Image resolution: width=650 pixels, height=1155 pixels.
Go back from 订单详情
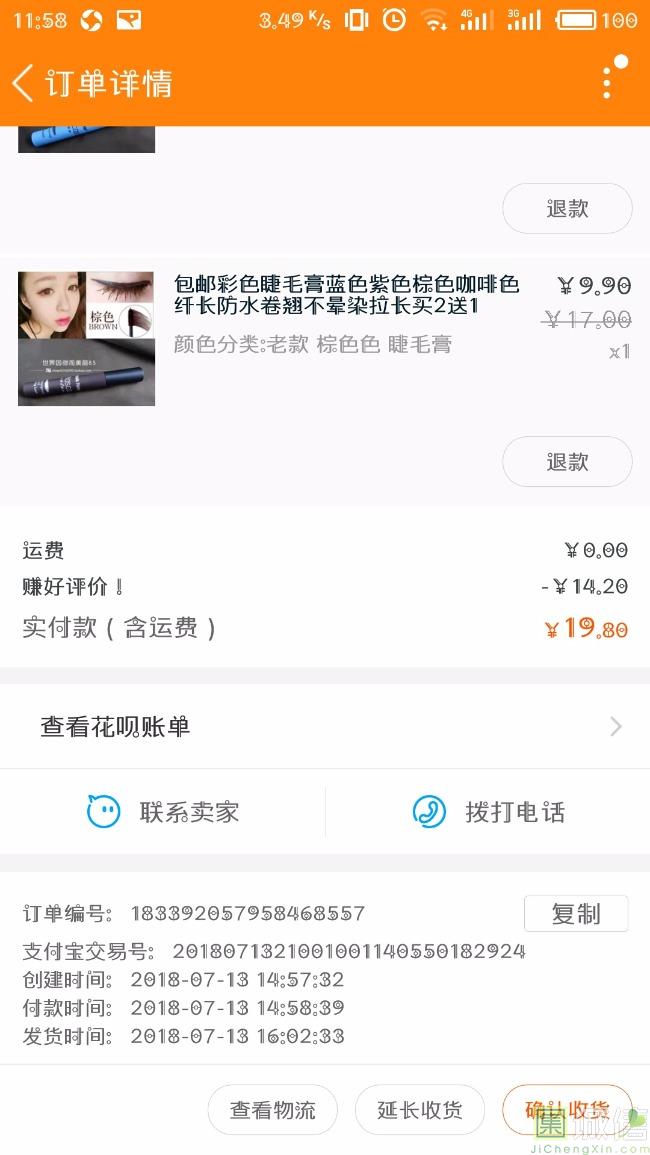[x=23, y=82]
